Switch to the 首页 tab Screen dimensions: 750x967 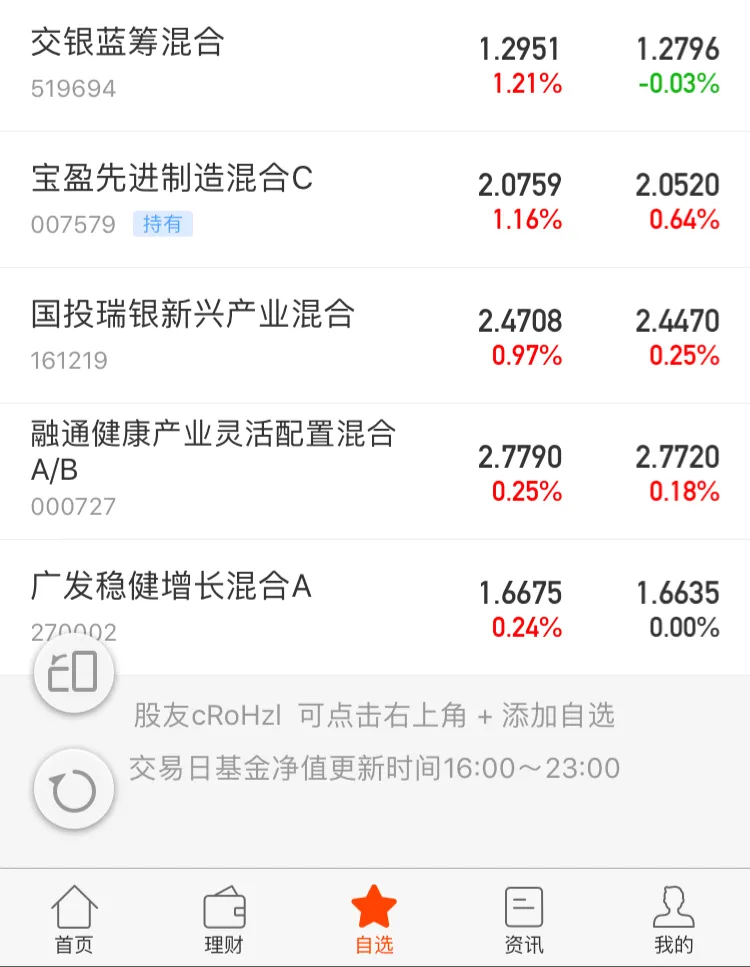pyautogui.click(x=73, y=918)
